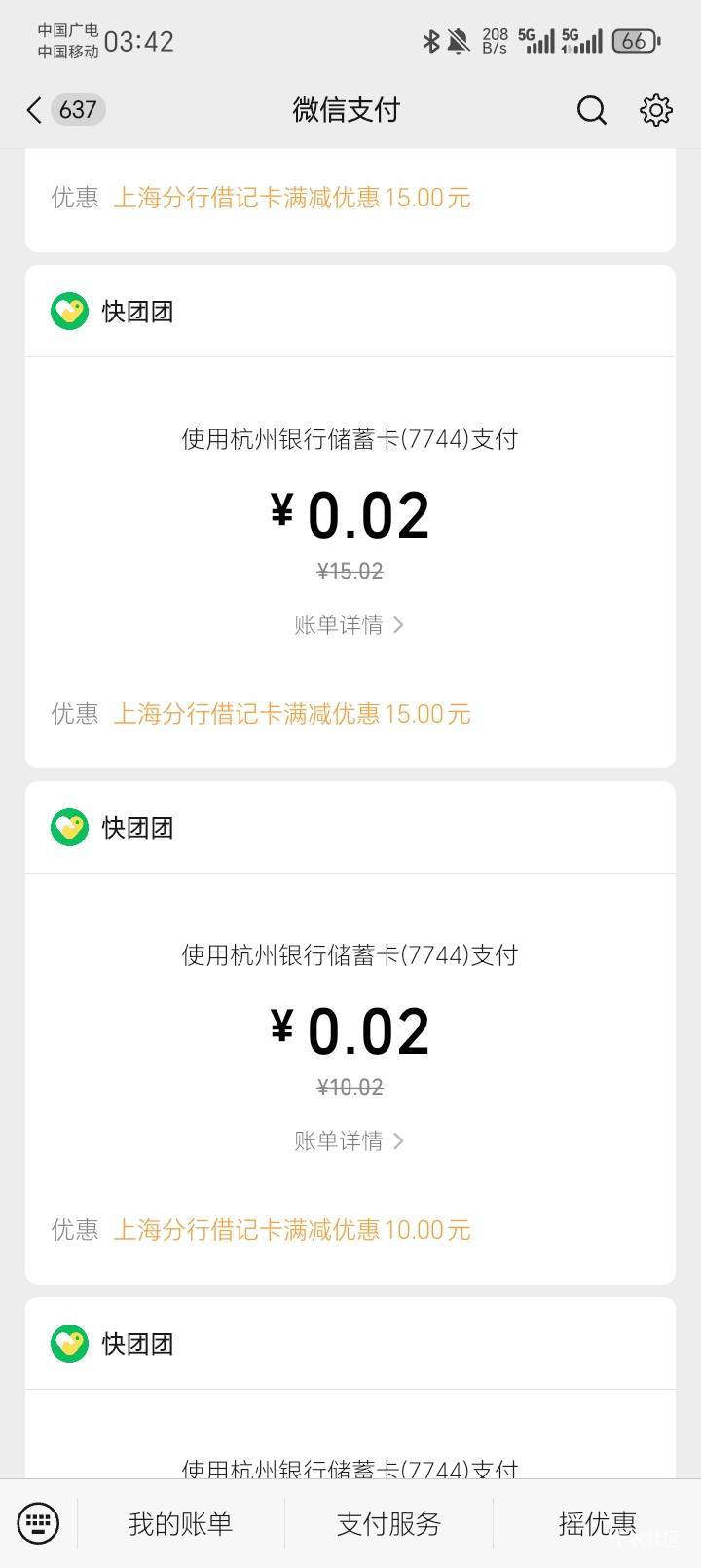The height and width of the screenshot is (1568, 701).
Task: Switch to the keyboard input mode
Action: tap(39, 1522)
